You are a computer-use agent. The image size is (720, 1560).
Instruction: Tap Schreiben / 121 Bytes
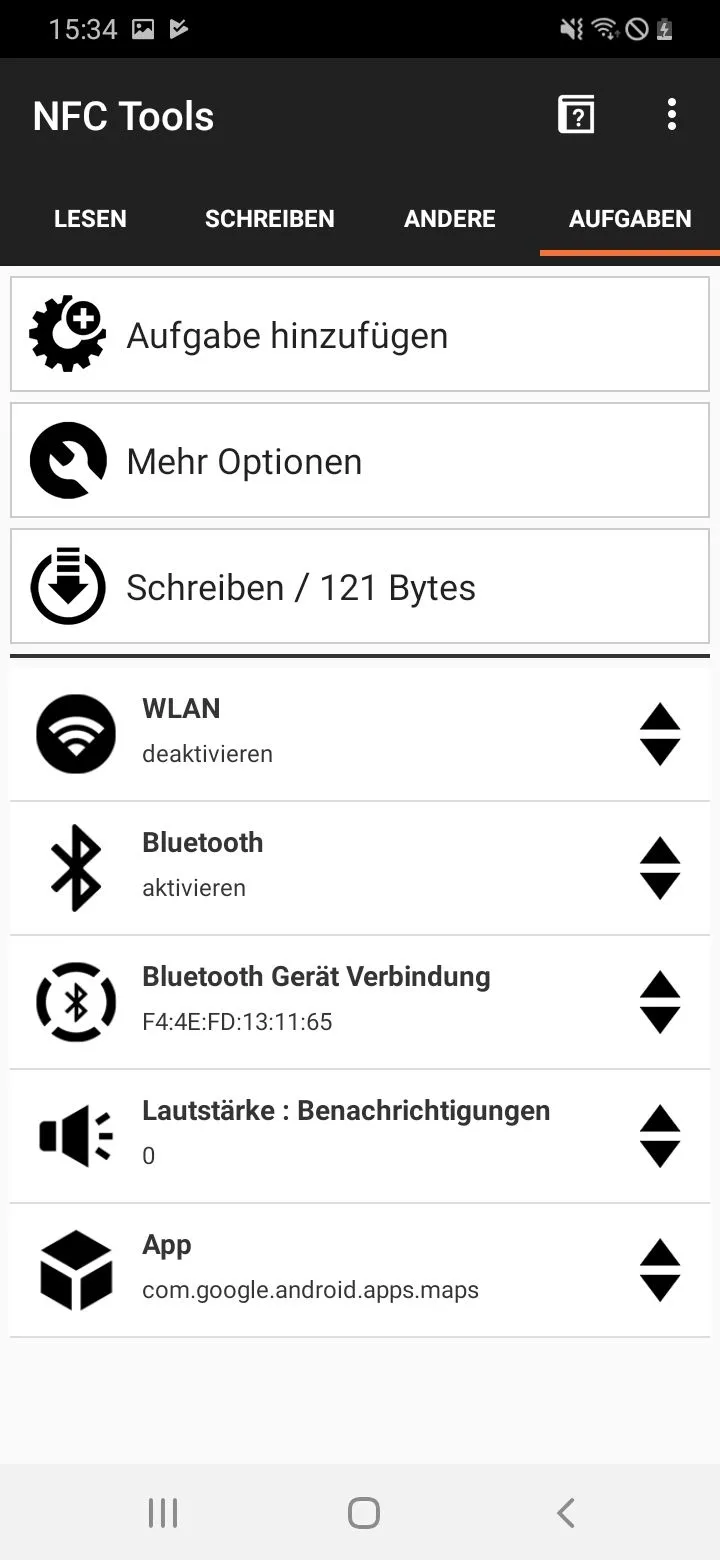click(360, 587)
